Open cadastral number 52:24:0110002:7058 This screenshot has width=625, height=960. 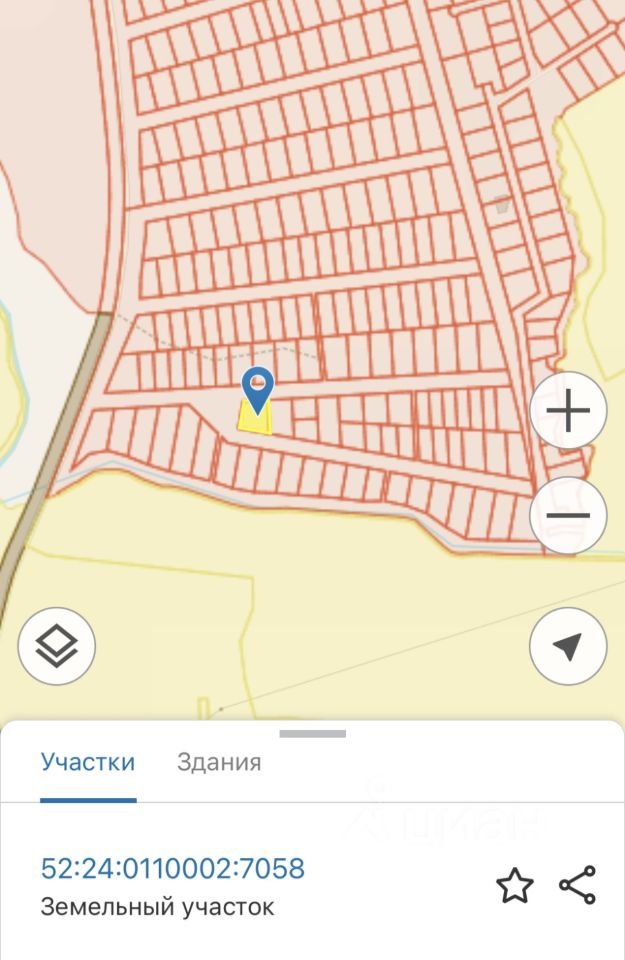pos(172,868)
